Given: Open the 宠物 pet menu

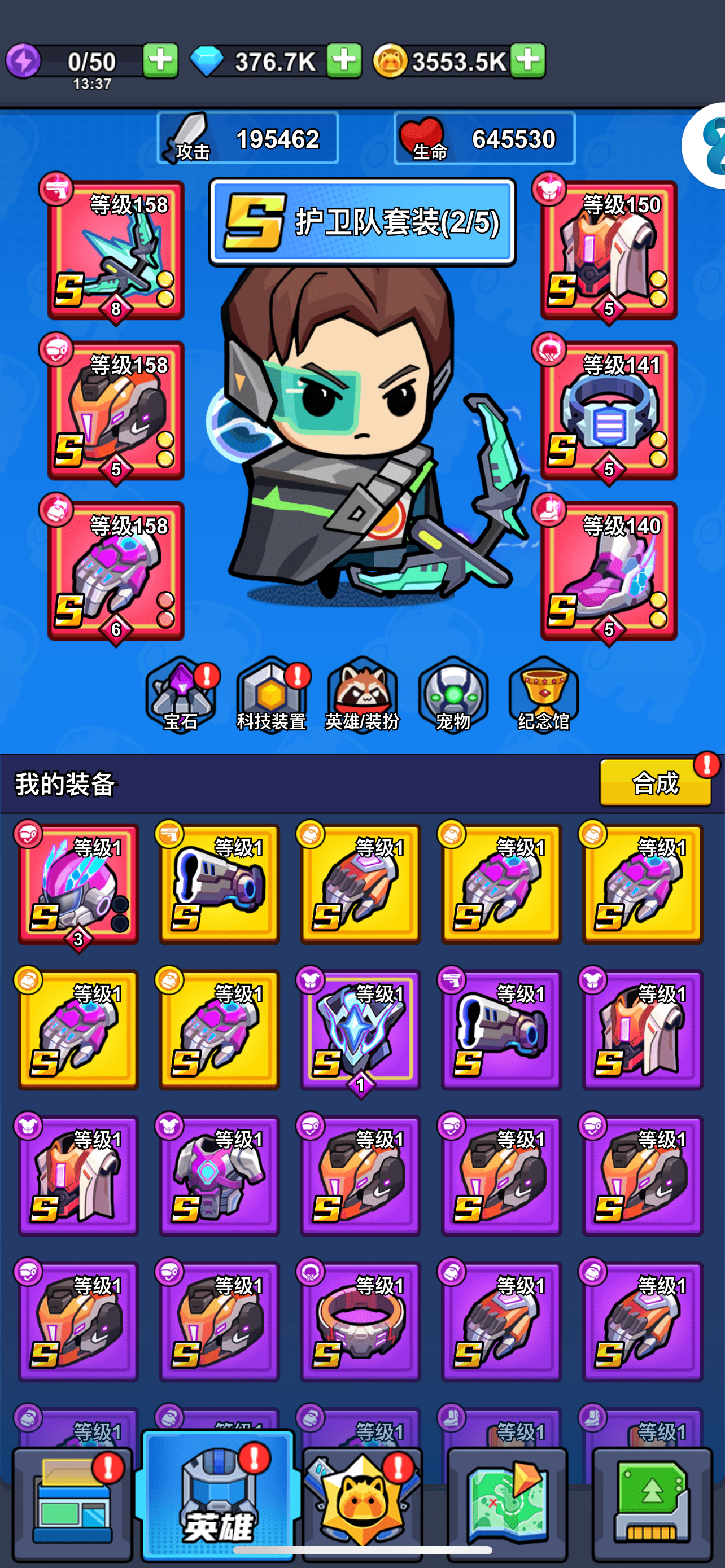Looking at the screenshot, I should point(453,694).
